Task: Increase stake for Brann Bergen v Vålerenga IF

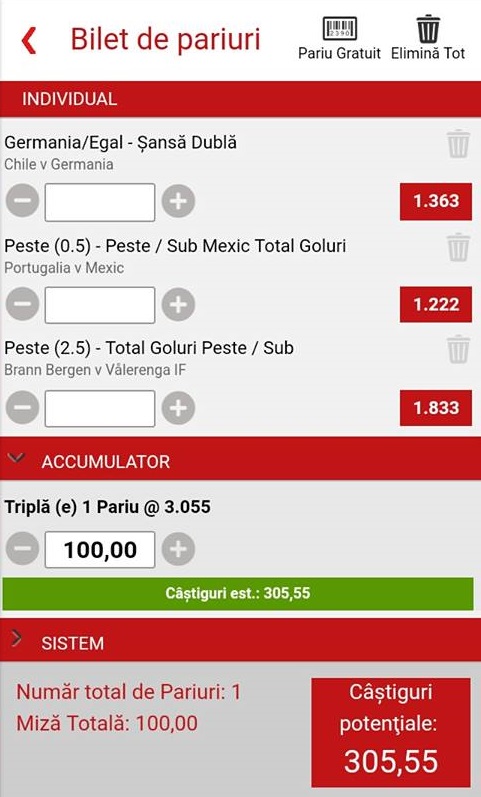Action: (178, 408)
